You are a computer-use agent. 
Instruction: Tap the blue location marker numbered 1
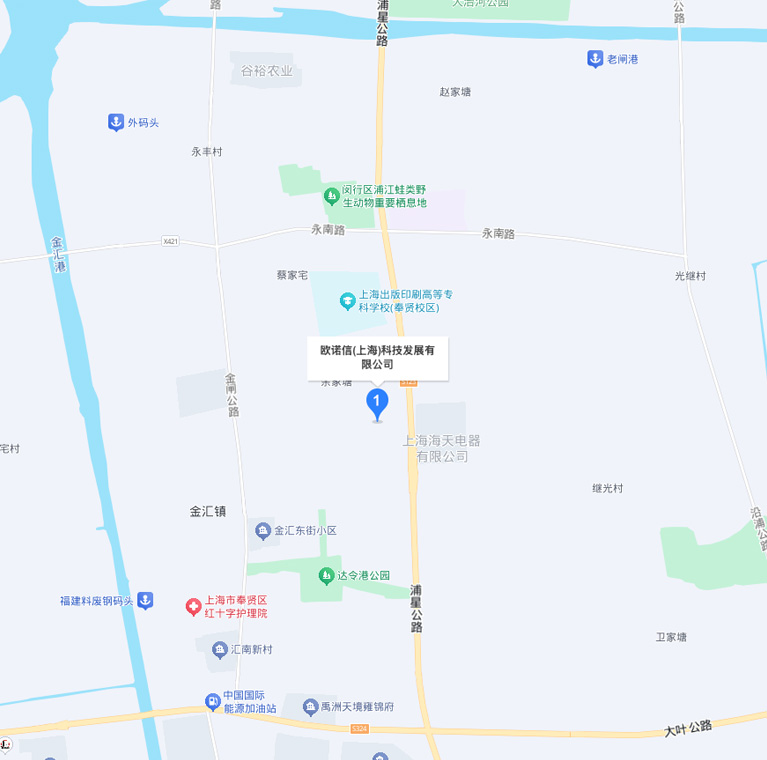pyautogui.click(x=377, y=403)
